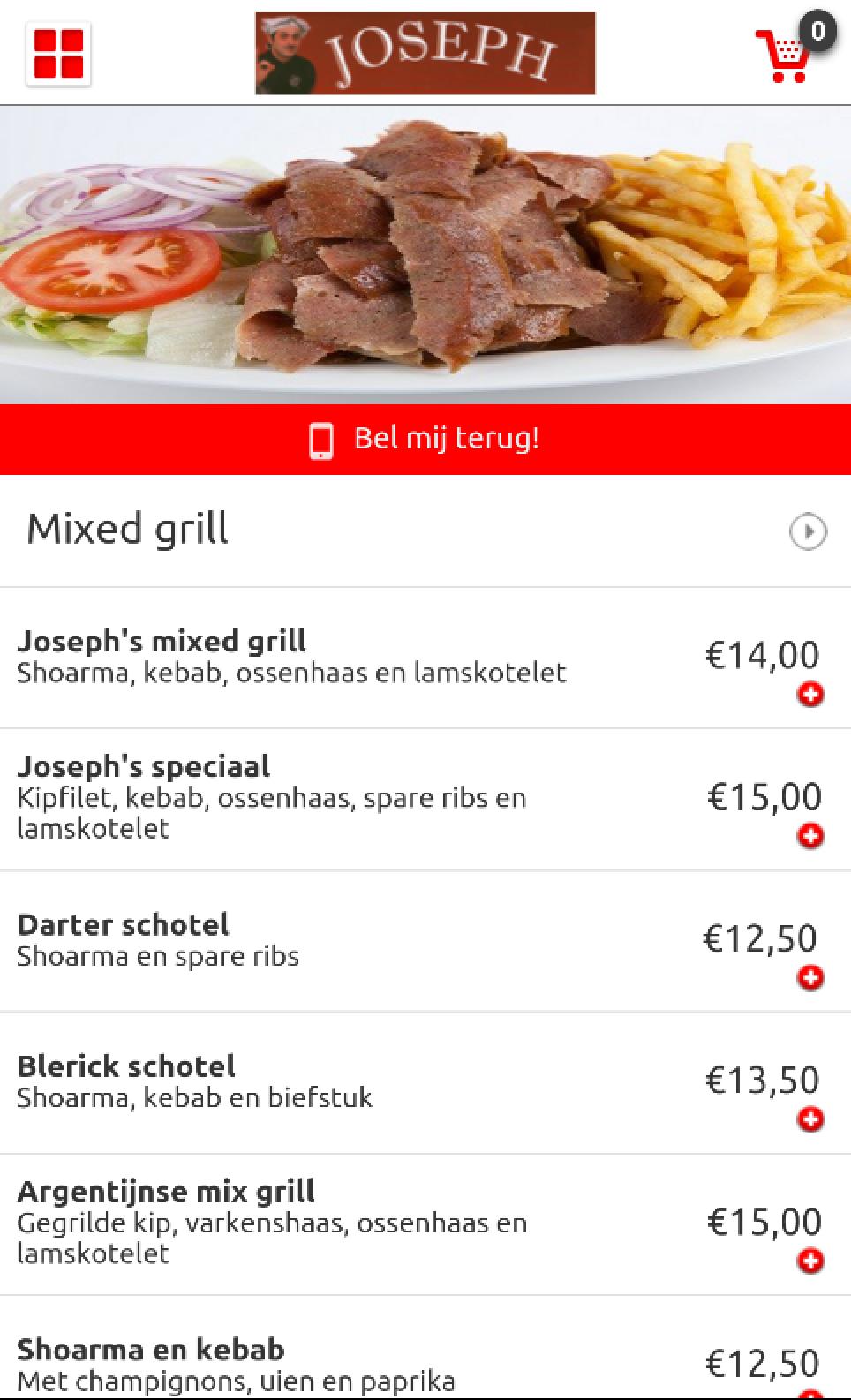The image size is (851, 1400).
Task: Add Shoarma en kebab with its plus icon
Action: click(x=810, y=1396)
